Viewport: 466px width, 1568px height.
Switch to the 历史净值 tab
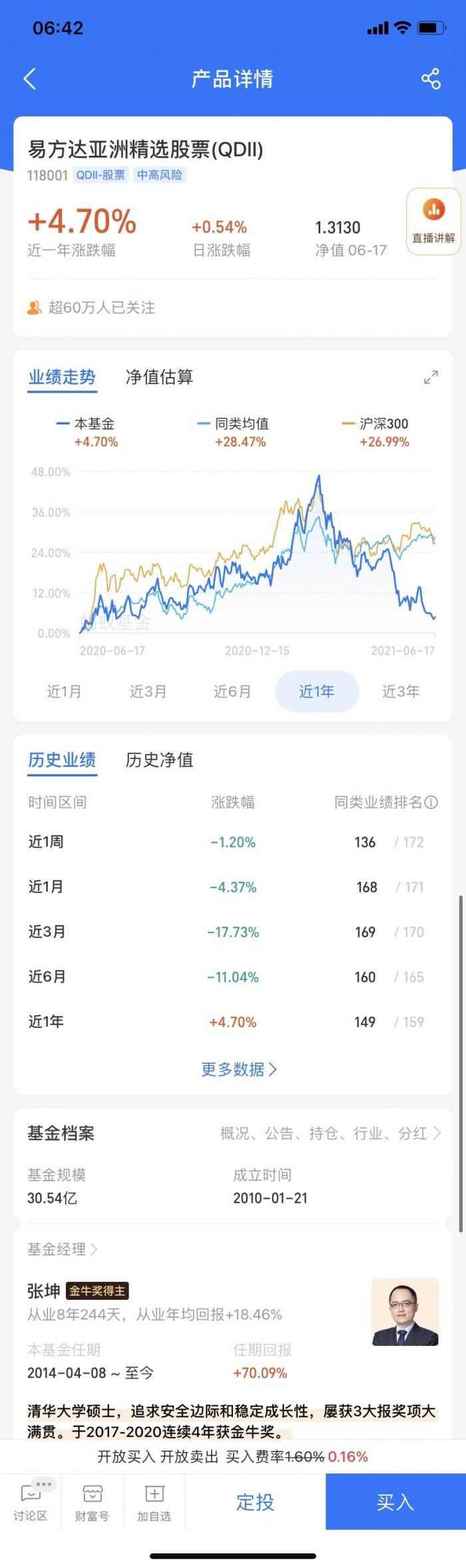159,760
